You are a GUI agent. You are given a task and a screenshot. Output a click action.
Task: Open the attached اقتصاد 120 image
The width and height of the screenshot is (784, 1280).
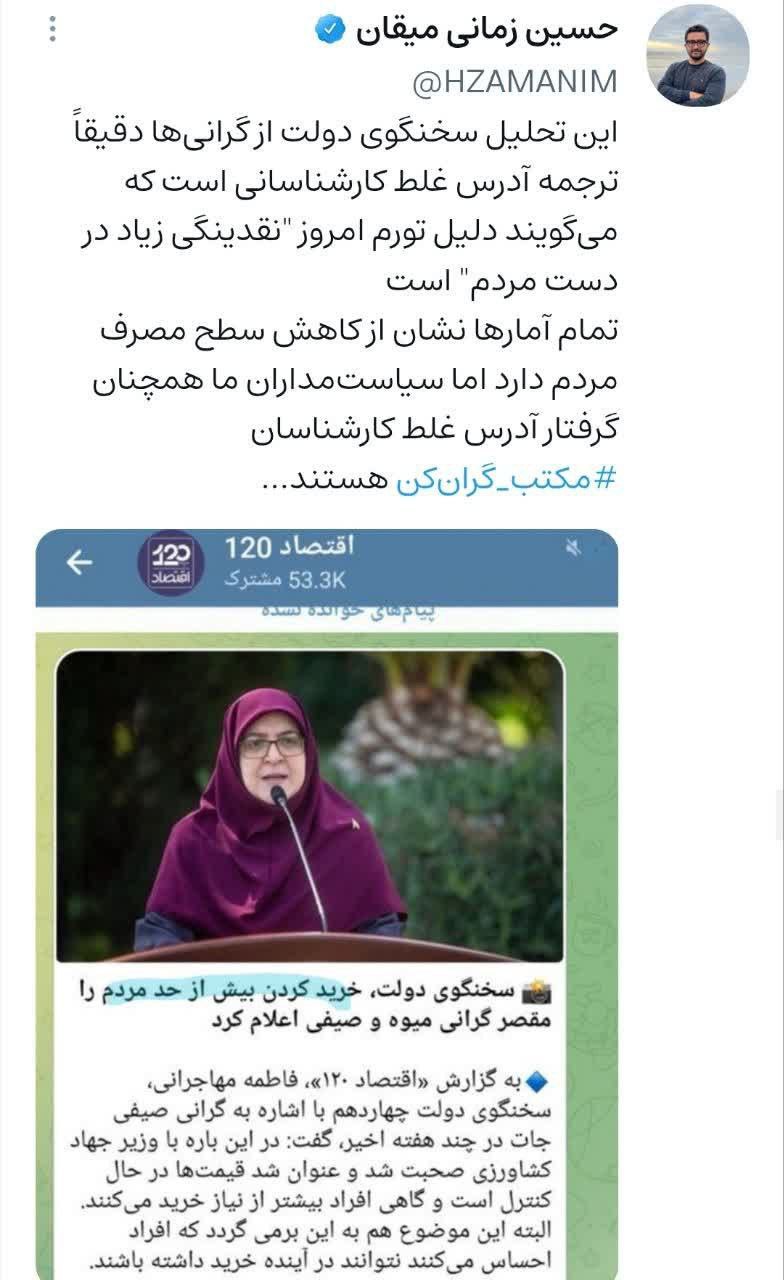(x=326, y=900)
